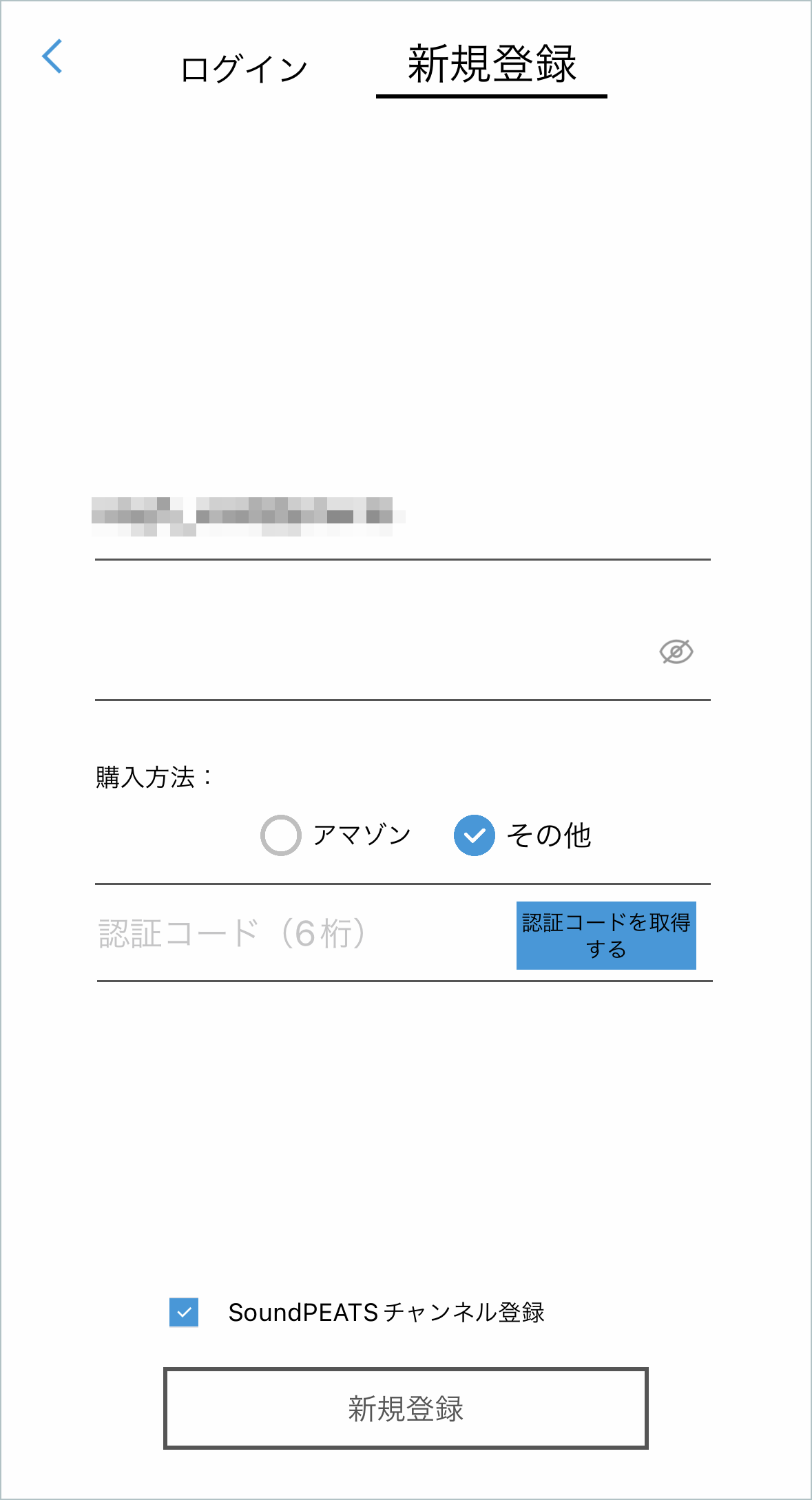Screen dimensions: 812x1500
Task: Select アマゾン as purchase method
Action: click(x=281, y=835)
